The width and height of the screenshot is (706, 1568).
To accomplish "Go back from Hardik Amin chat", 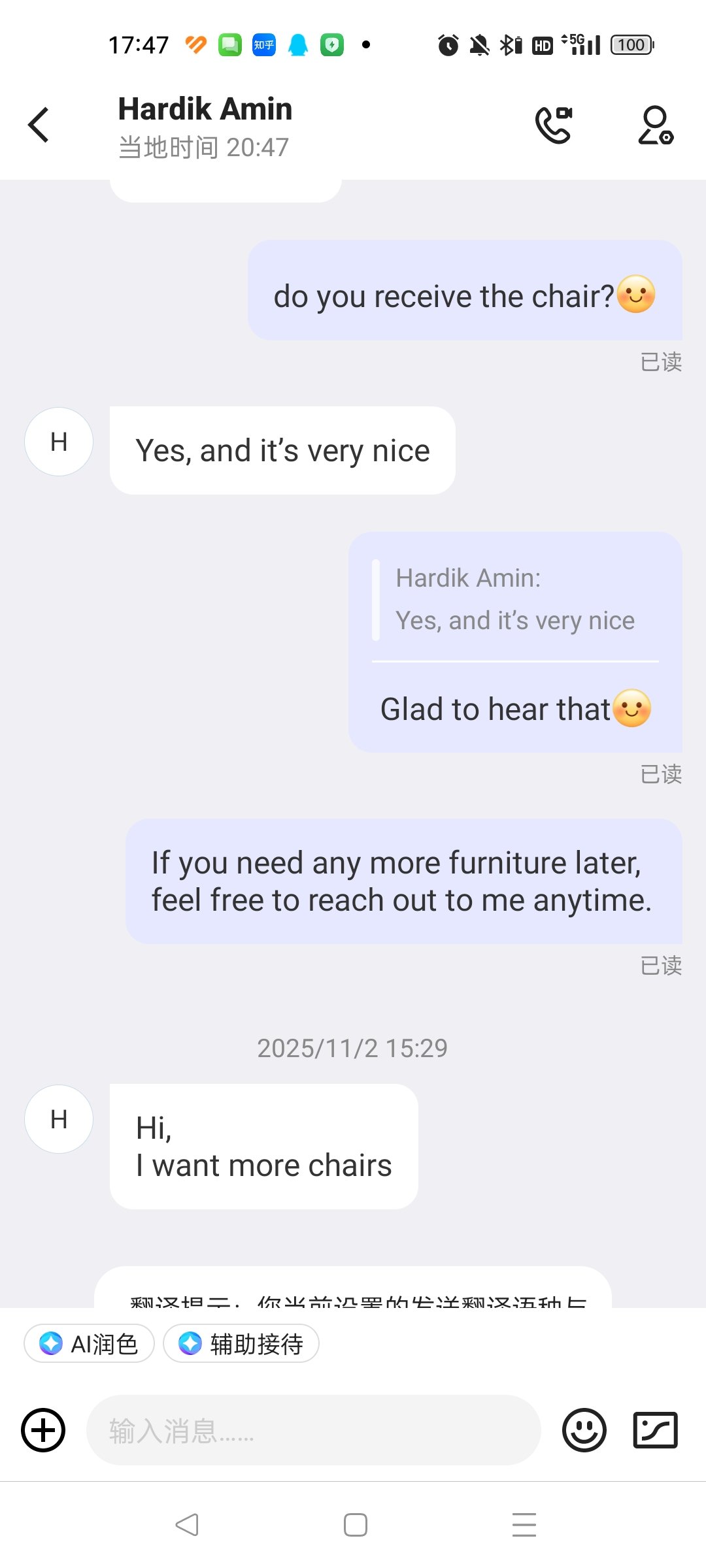I will click(39, 125).
